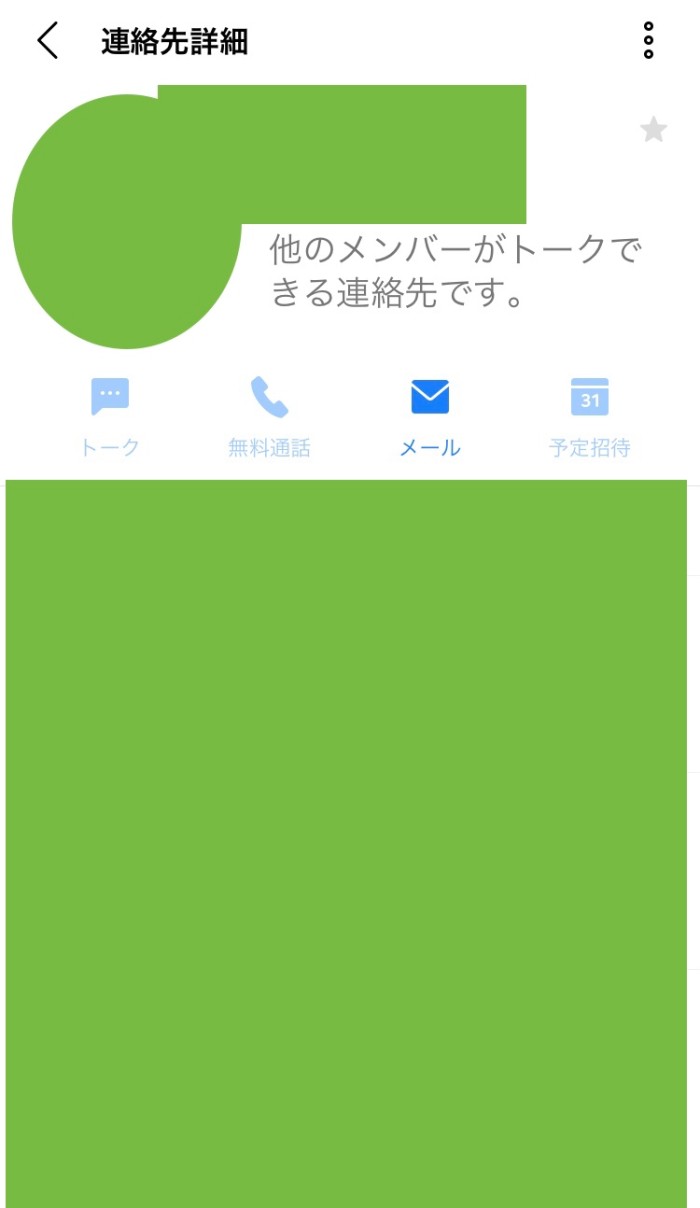700x1208 pixels.
Task: Go back from contact details
Action: pyautogui.click(x=47, y=41)
